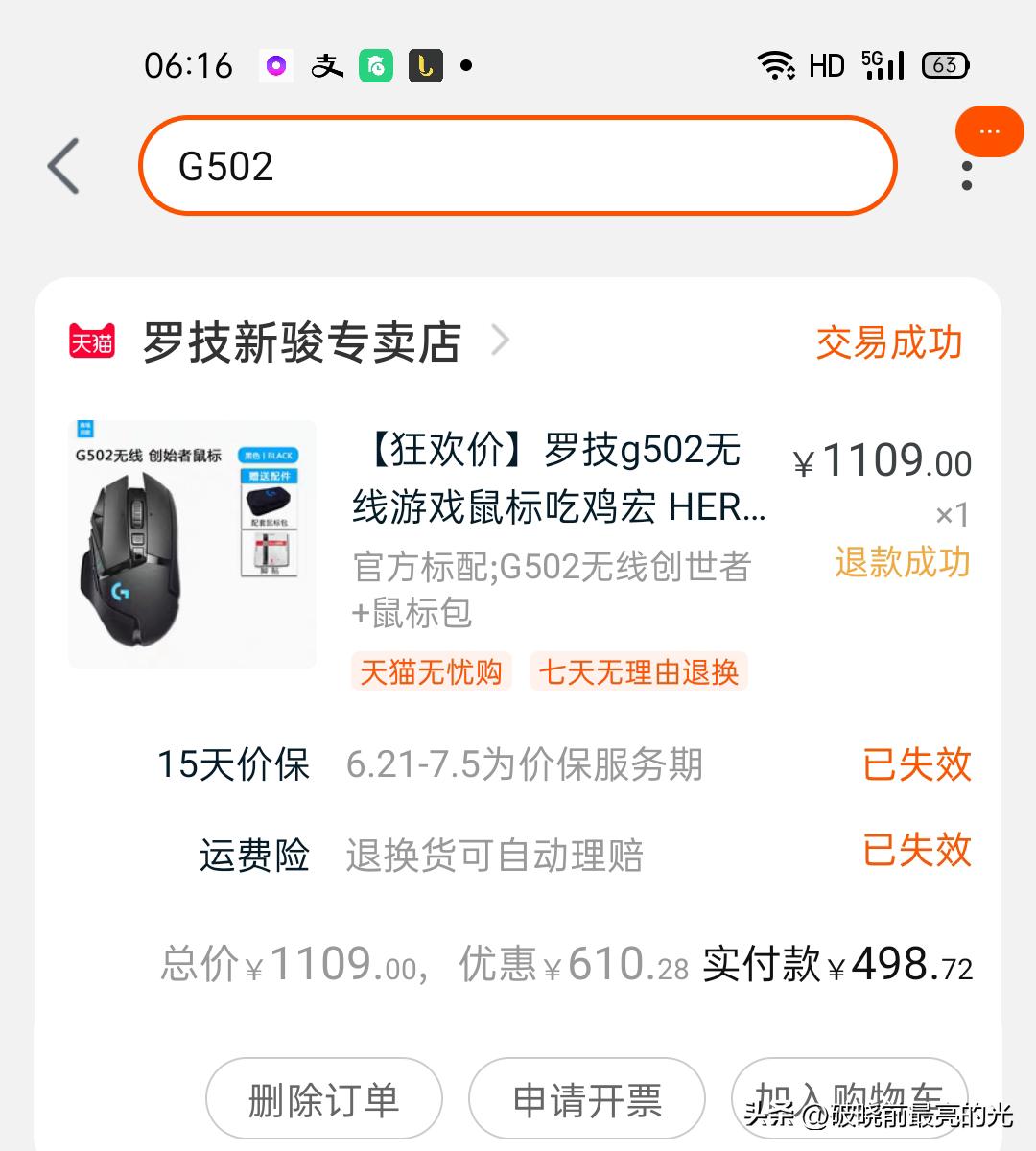Click the Tmall cat icon beside the store name
The height and width of the screenshot is (1151, 1036).
(91, 342)
